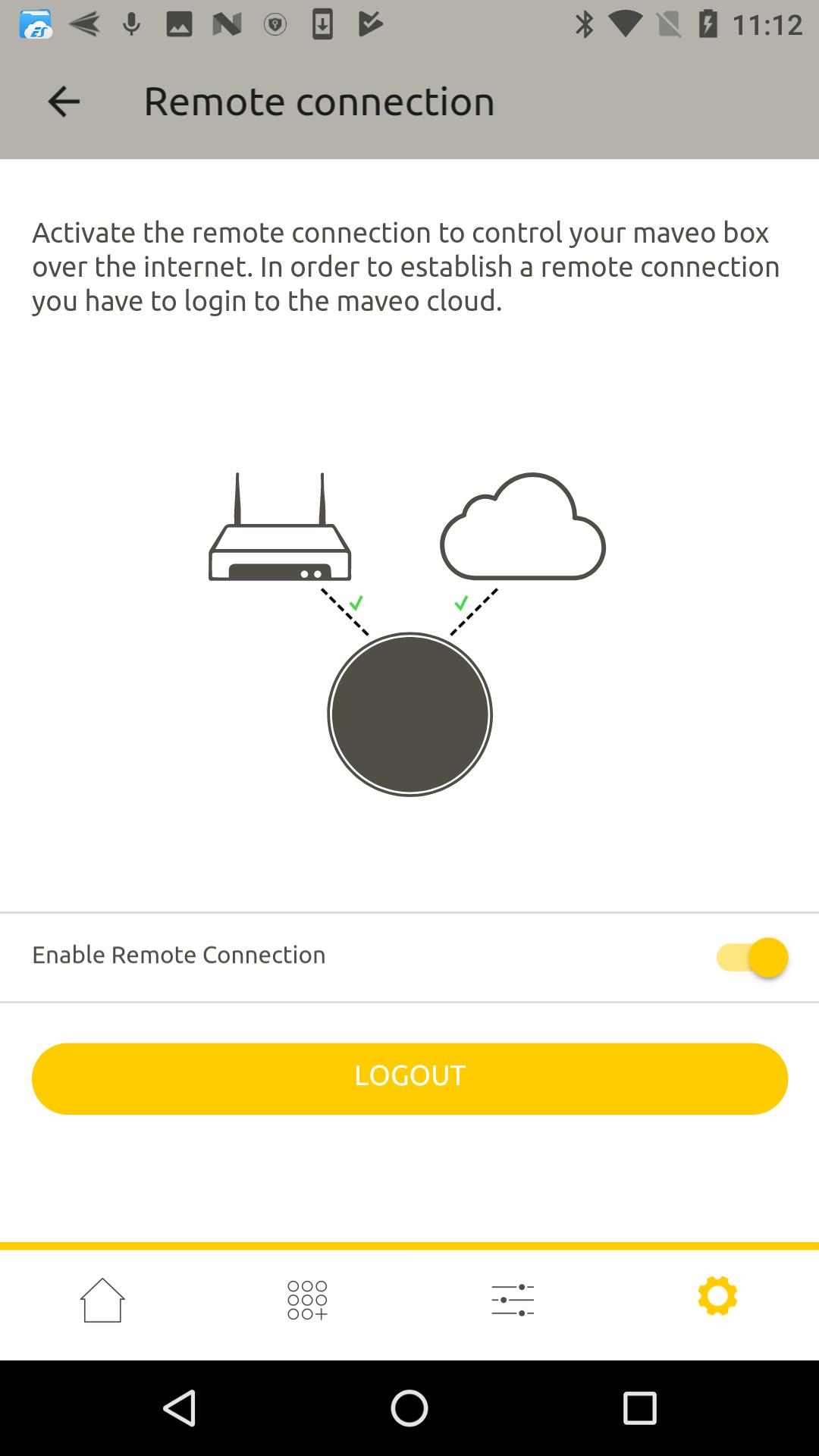Viewport: 819px width, 1456px height.
Task: Open system recent apps
Action: tap(639, 1408)
